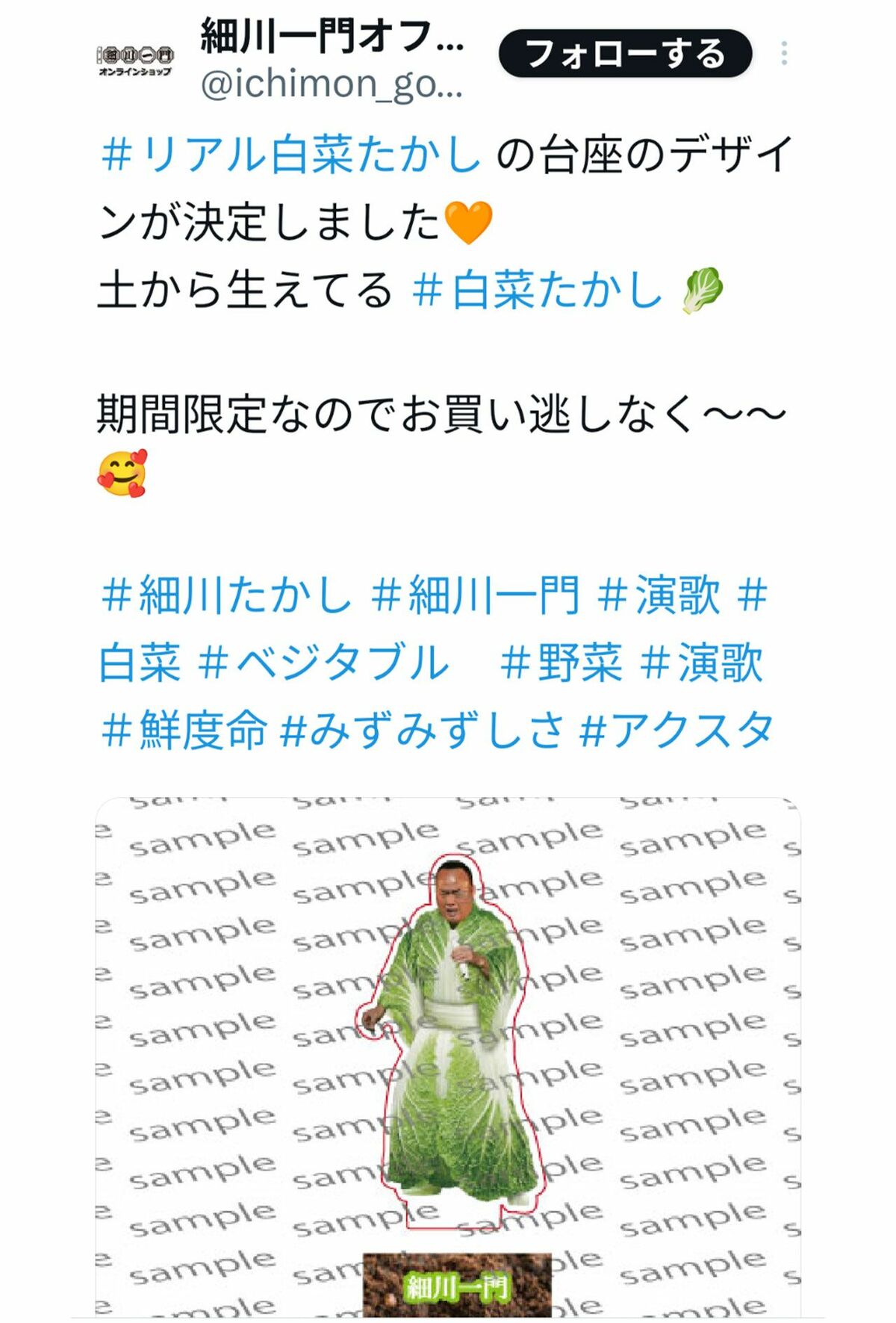Tap the フォローする follow button

[x=624, y=54]
